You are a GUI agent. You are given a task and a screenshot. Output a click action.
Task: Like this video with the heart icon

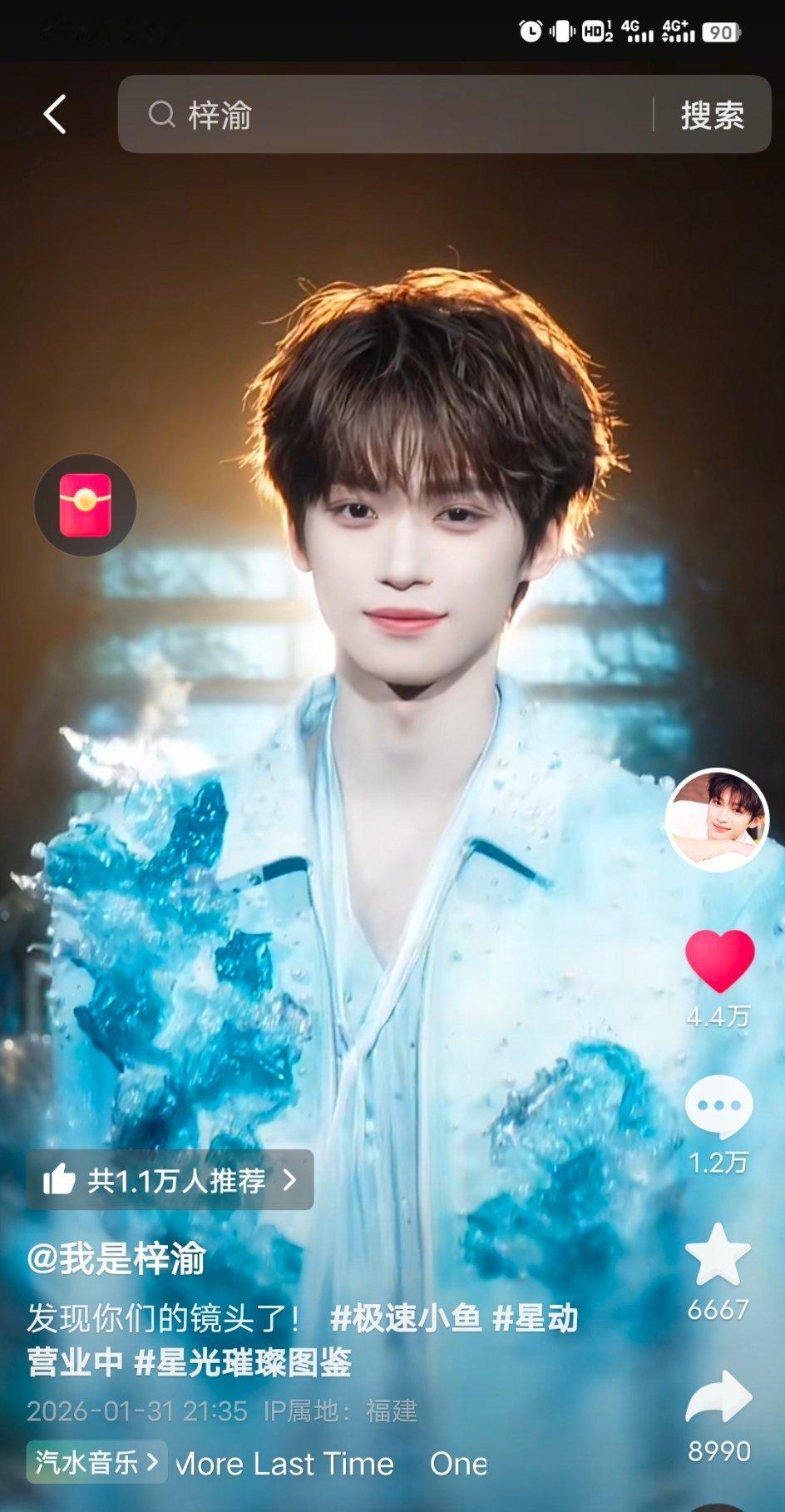(719, 961)
